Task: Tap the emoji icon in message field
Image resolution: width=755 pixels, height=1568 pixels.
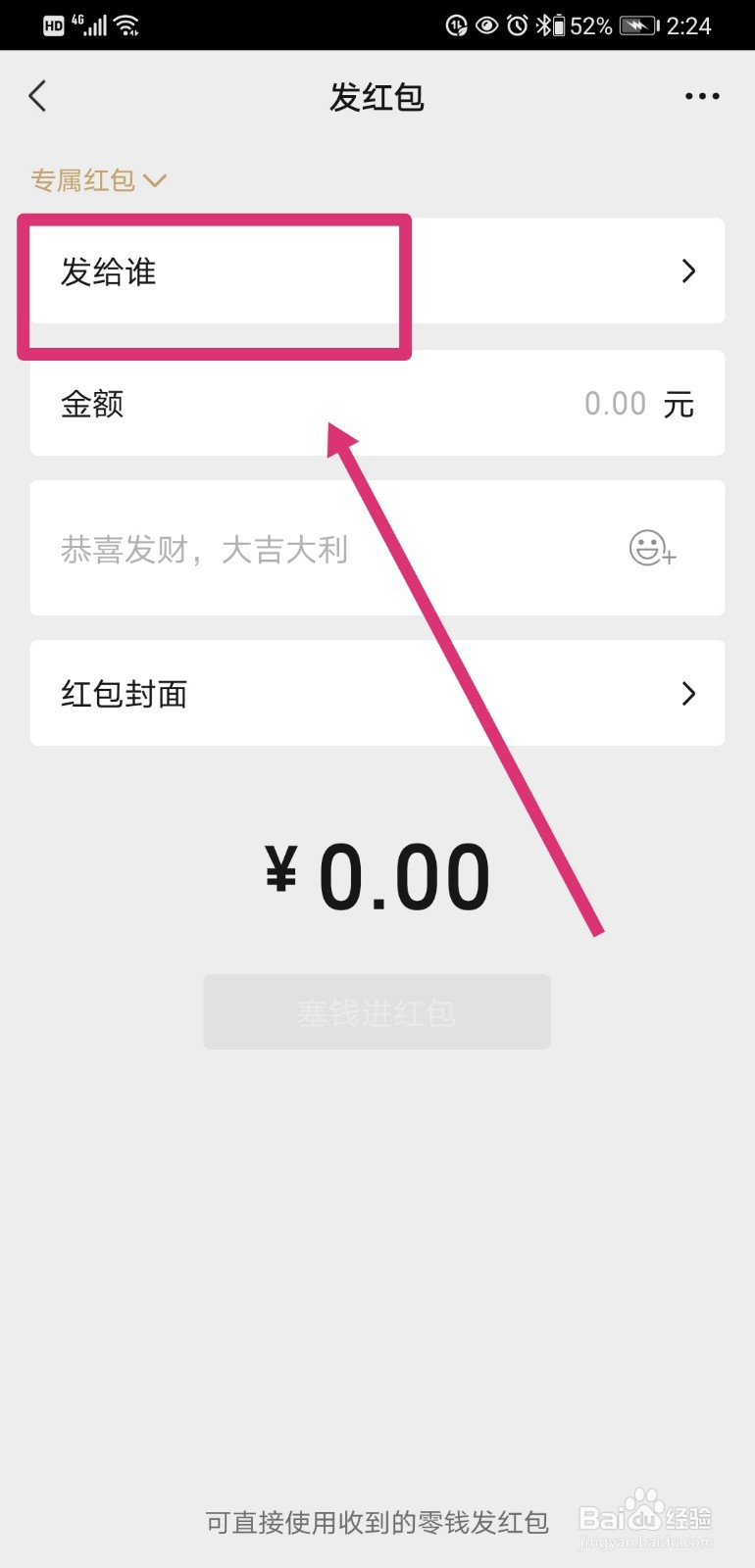Action: [651, 550]
